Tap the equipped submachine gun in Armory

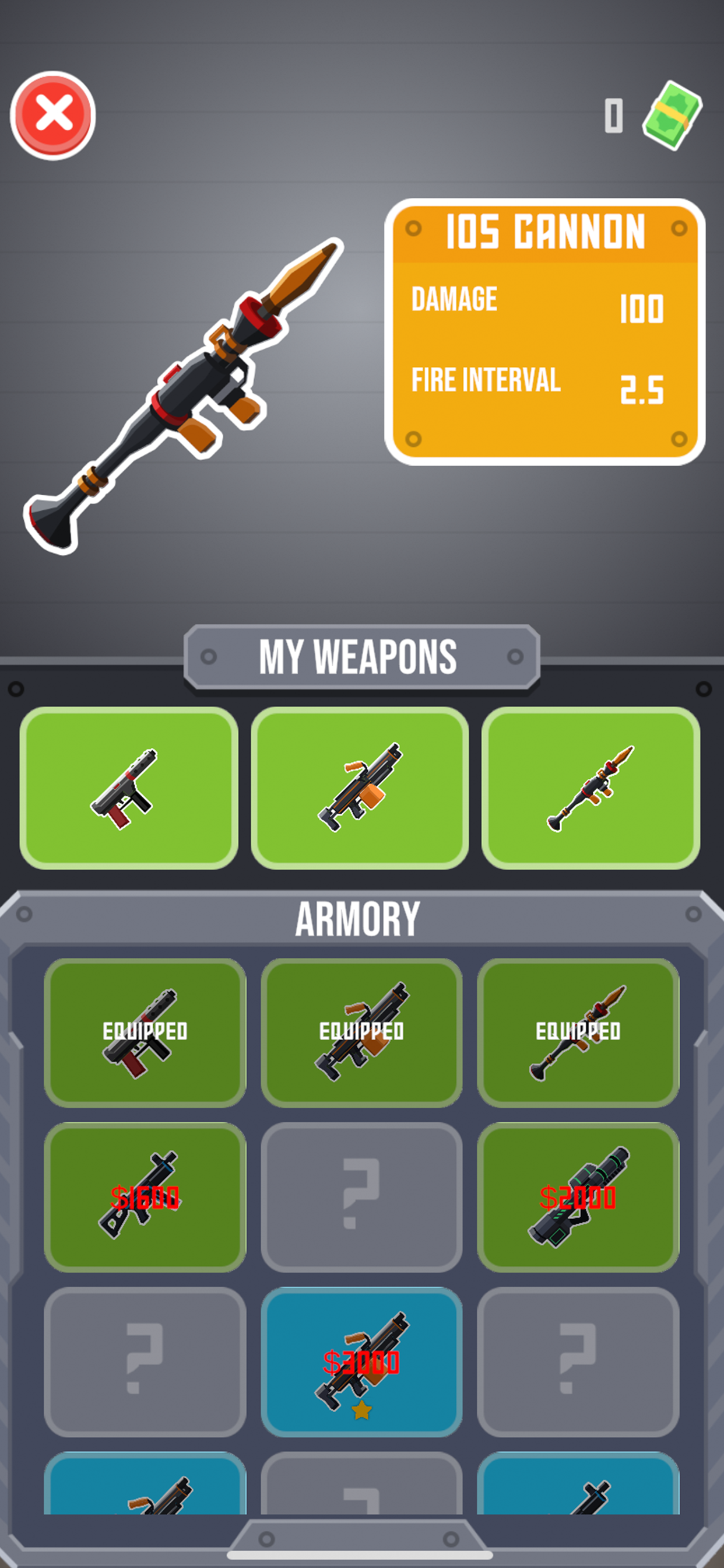[x=145, y=1032]
